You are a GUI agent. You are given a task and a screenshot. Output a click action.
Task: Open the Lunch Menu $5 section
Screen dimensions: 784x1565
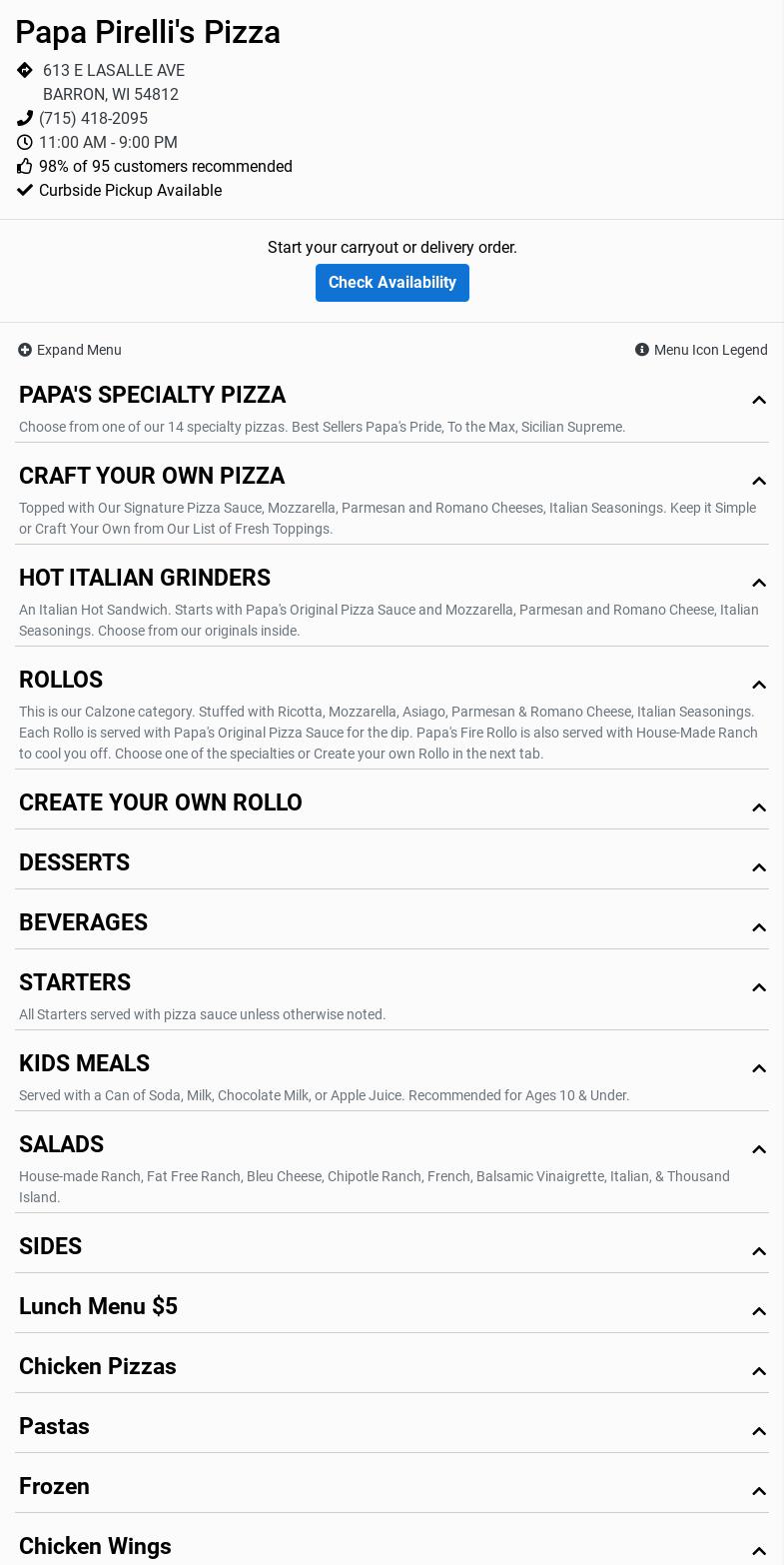pos(392,1307)
